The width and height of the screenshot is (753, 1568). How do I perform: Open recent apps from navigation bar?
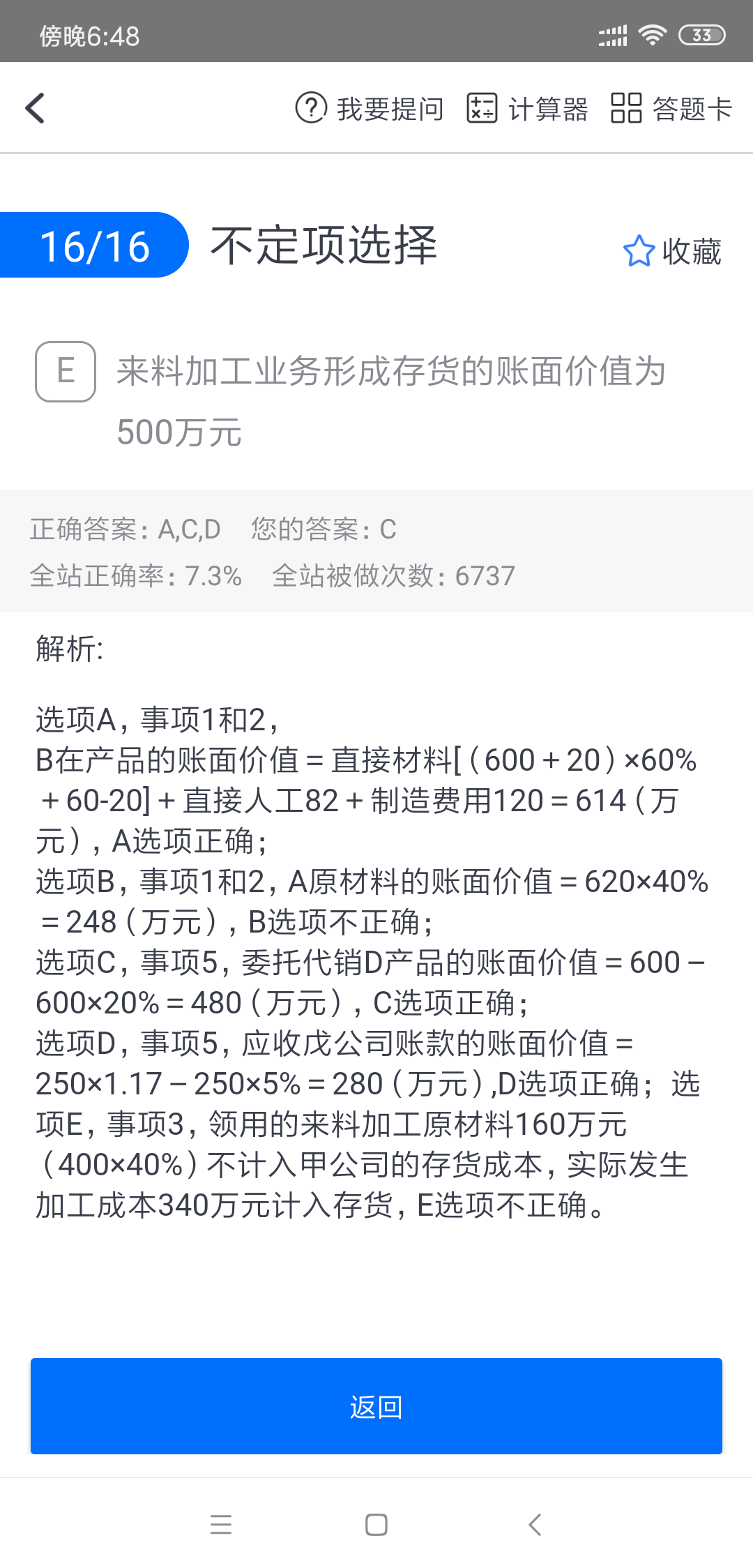click(221, 1525)
